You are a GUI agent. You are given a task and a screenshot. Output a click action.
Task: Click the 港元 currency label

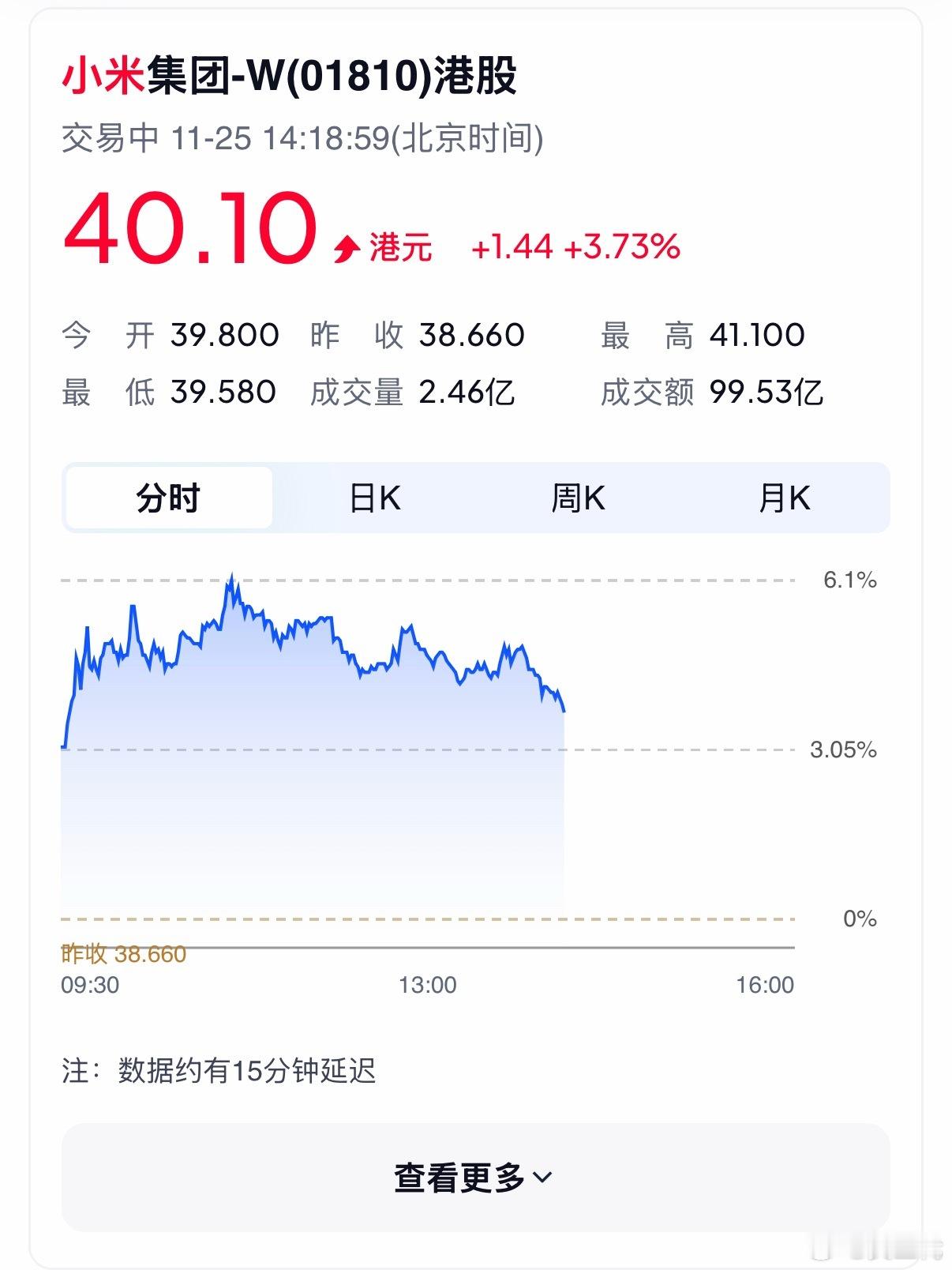[401, 246]
